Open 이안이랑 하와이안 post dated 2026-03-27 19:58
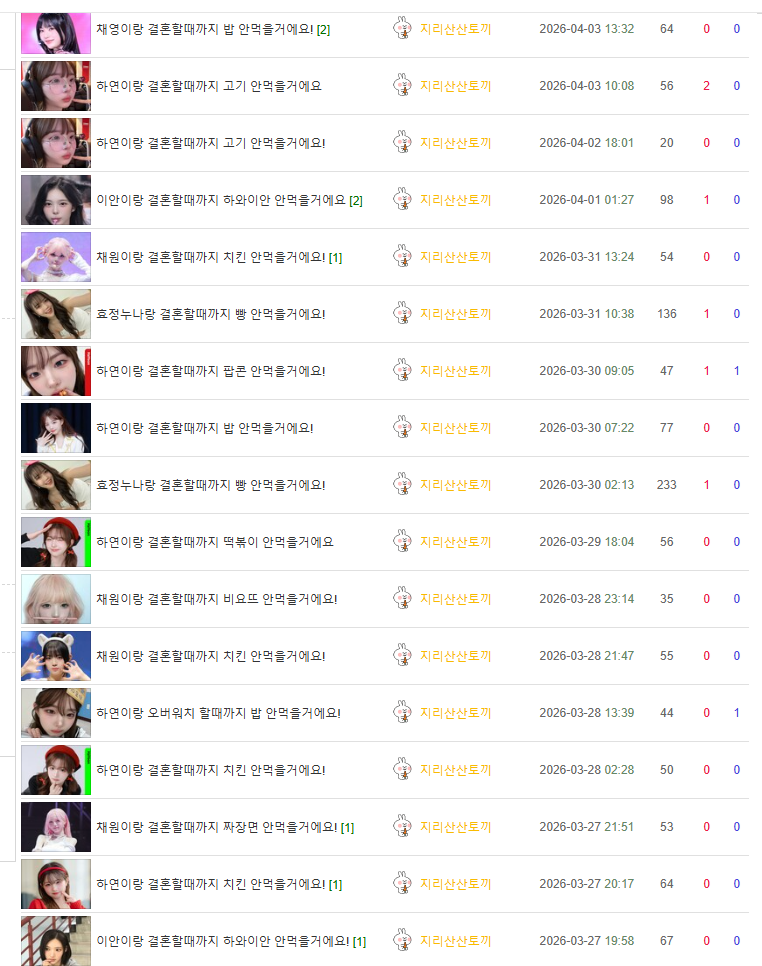Image resolution: width=762 pixels, height=966 pixels. pos(222,941)
